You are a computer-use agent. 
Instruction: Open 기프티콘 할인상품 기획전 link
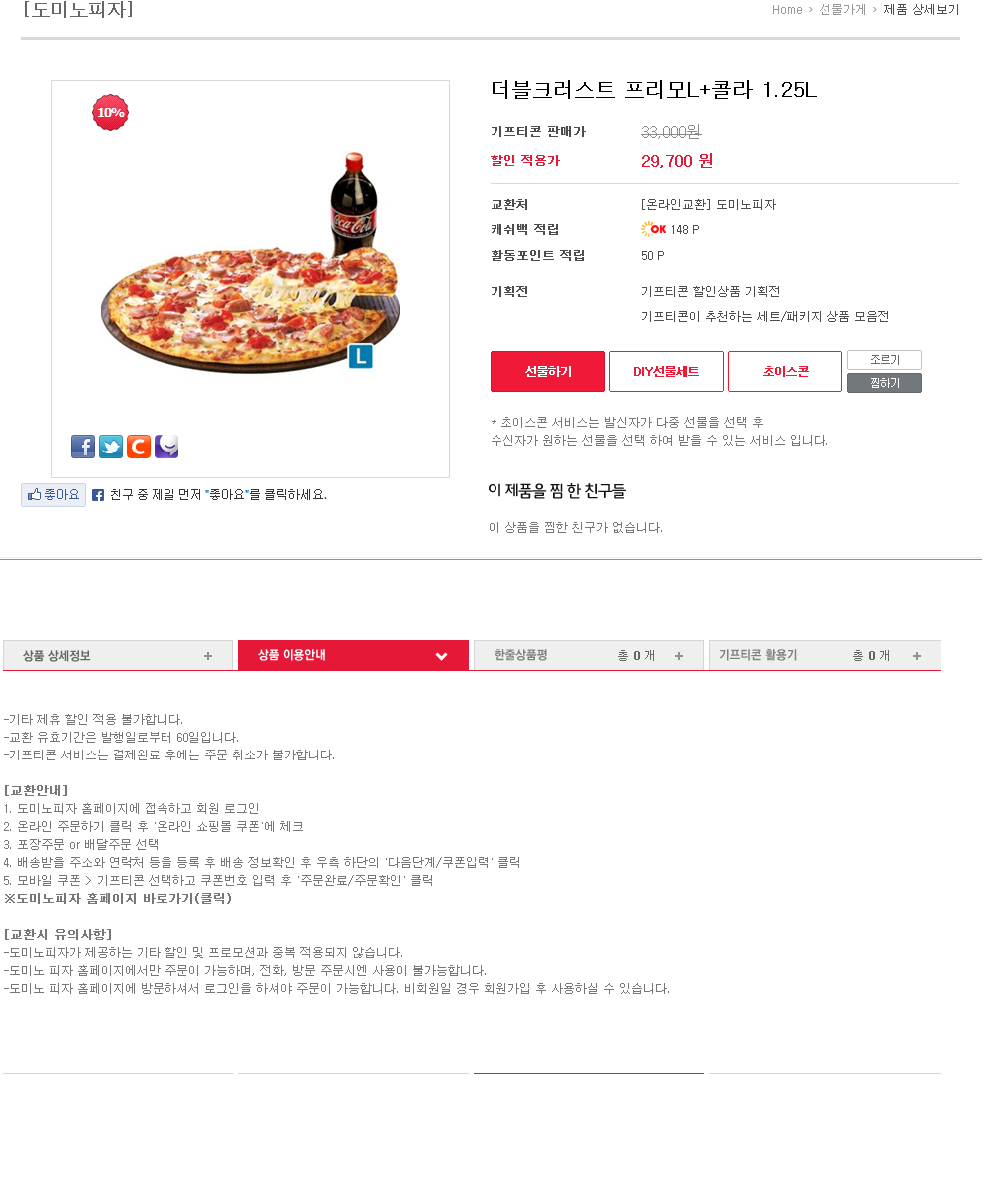[710, 291]
